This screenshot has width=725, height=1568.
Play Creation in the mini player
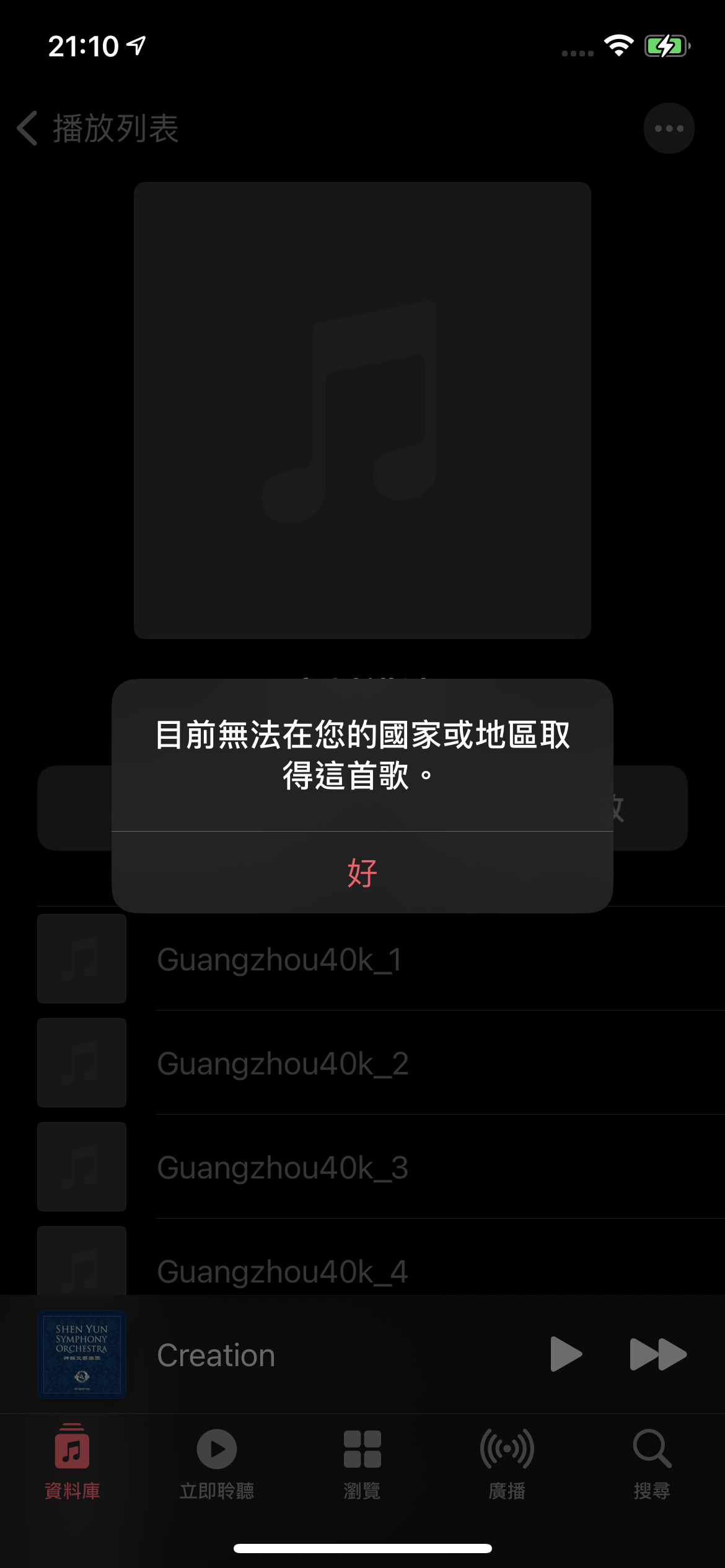[565, 1354]
